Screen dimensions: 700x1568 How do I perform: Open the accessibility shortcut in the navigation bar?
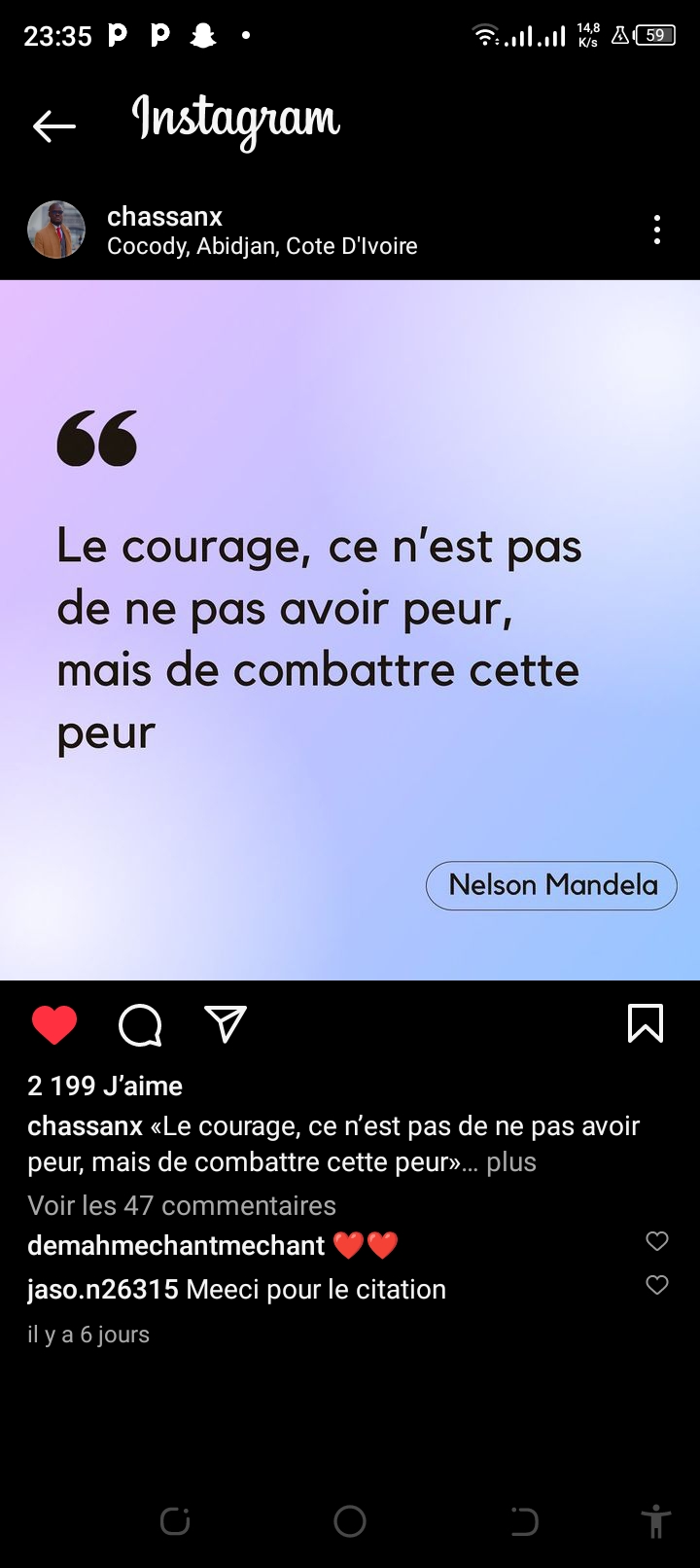coord(656,1521)
